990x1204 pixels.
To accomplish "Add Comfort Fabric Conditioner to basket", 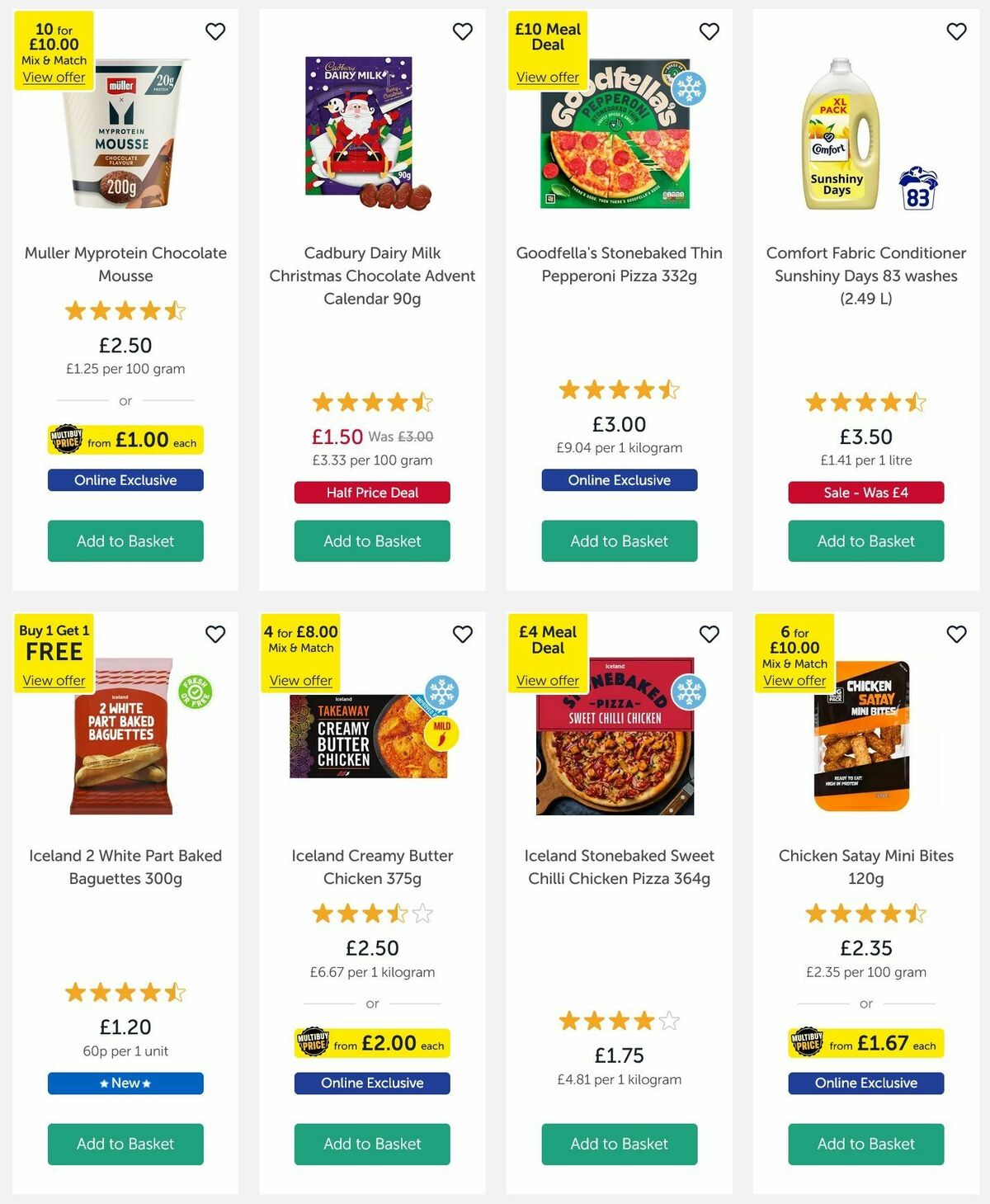I will [865, 541].
